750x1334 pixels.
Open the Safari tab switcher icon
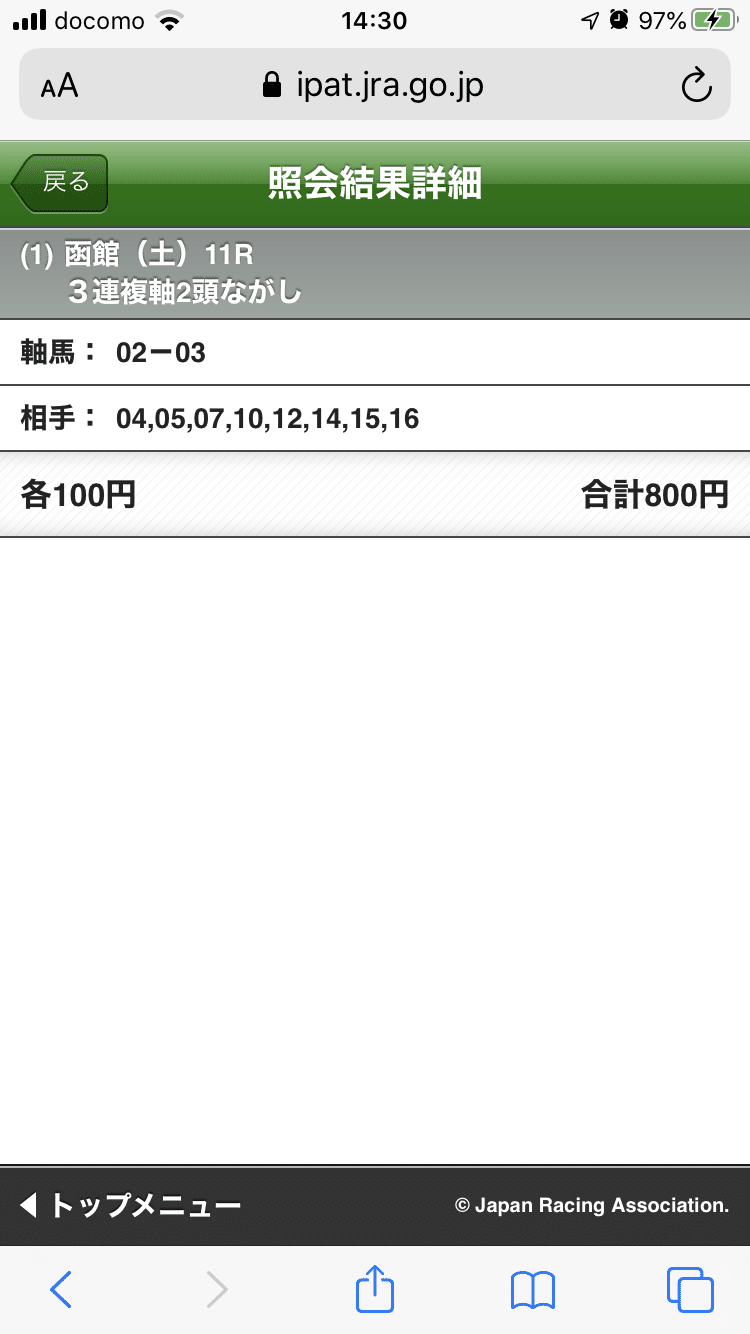(x=688, y=1289)
